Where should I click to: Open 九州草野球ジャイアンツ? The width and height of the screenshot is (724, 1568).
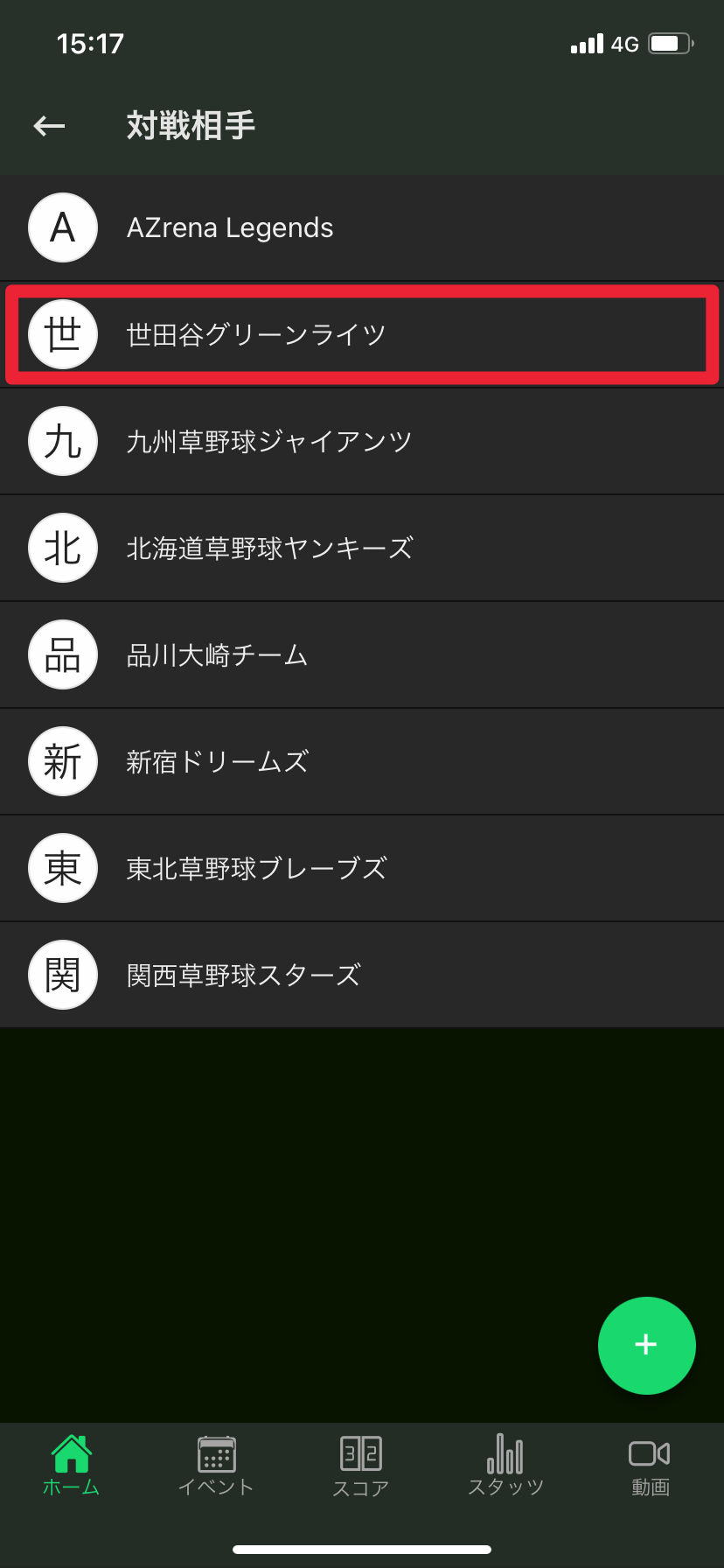pos(362,441)
